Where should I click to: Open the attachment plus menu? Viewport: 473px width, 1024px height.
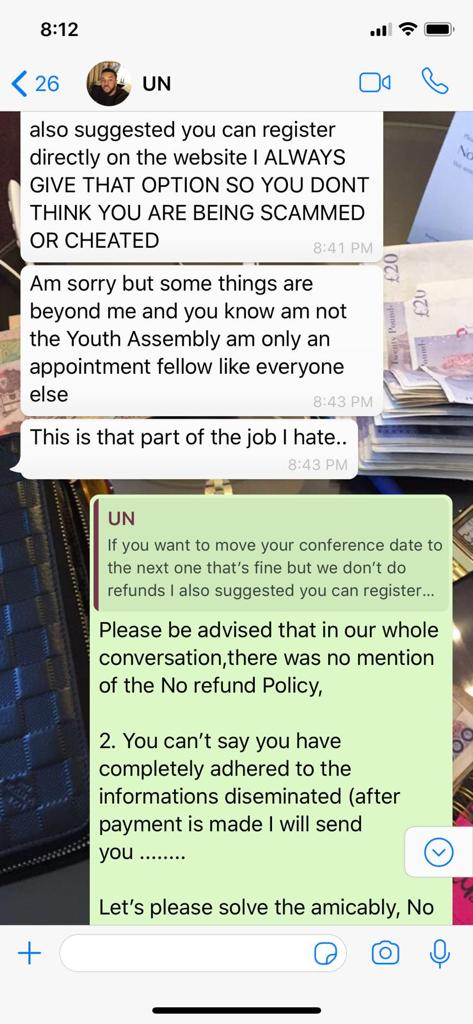29,954
